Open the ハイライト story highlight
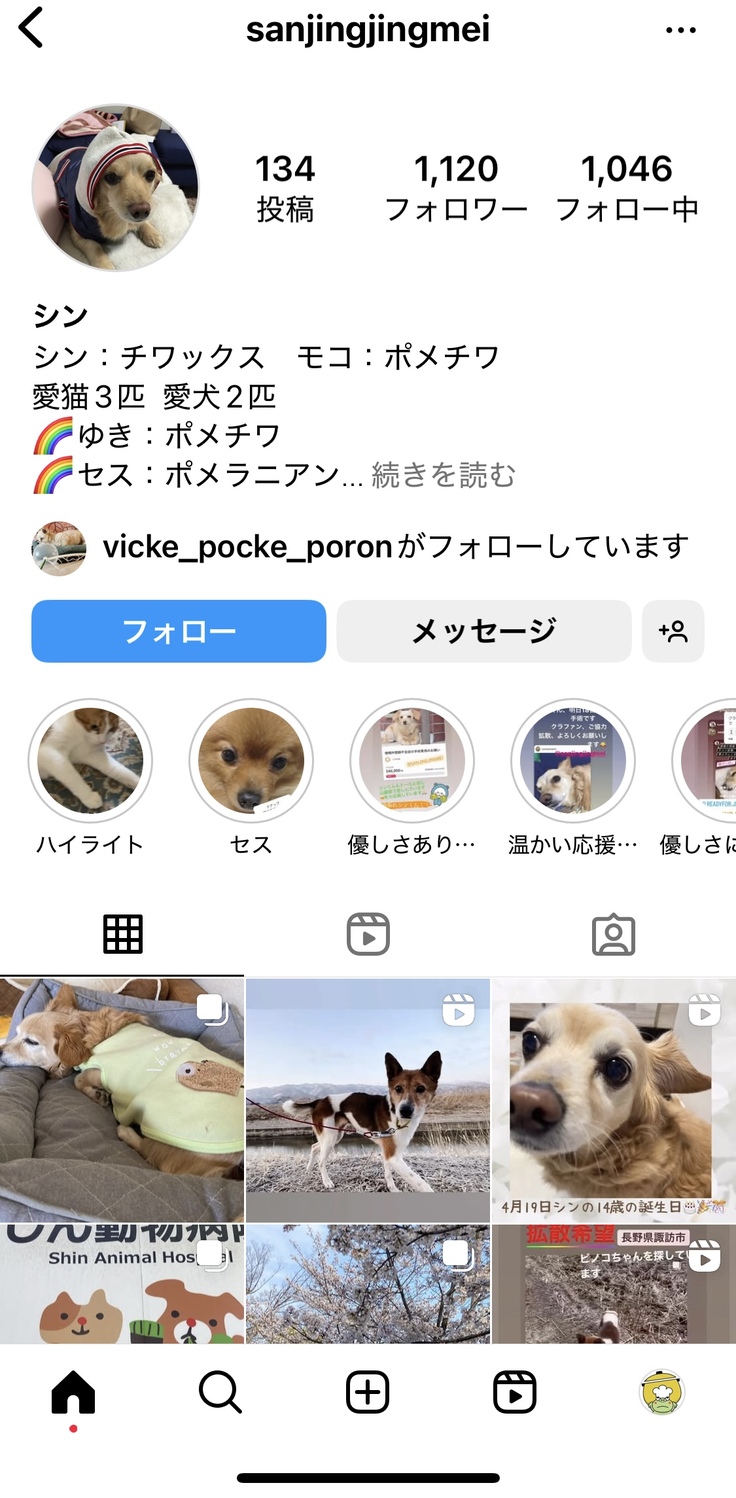This screenshot has width=736, height=1498. [x=90, y=762]
